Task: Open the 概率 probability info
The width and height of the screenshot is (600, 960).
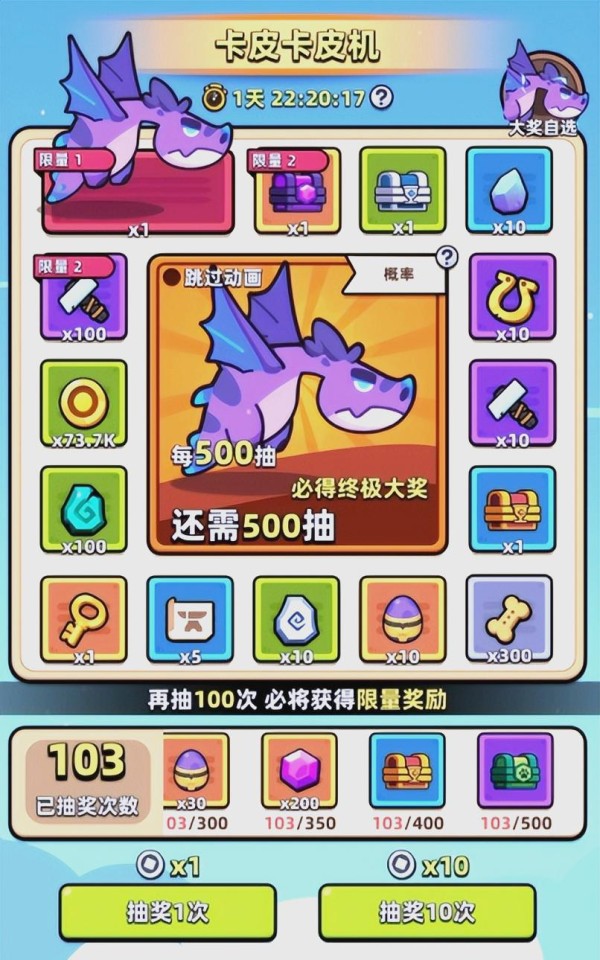Action: coord(397,274)
